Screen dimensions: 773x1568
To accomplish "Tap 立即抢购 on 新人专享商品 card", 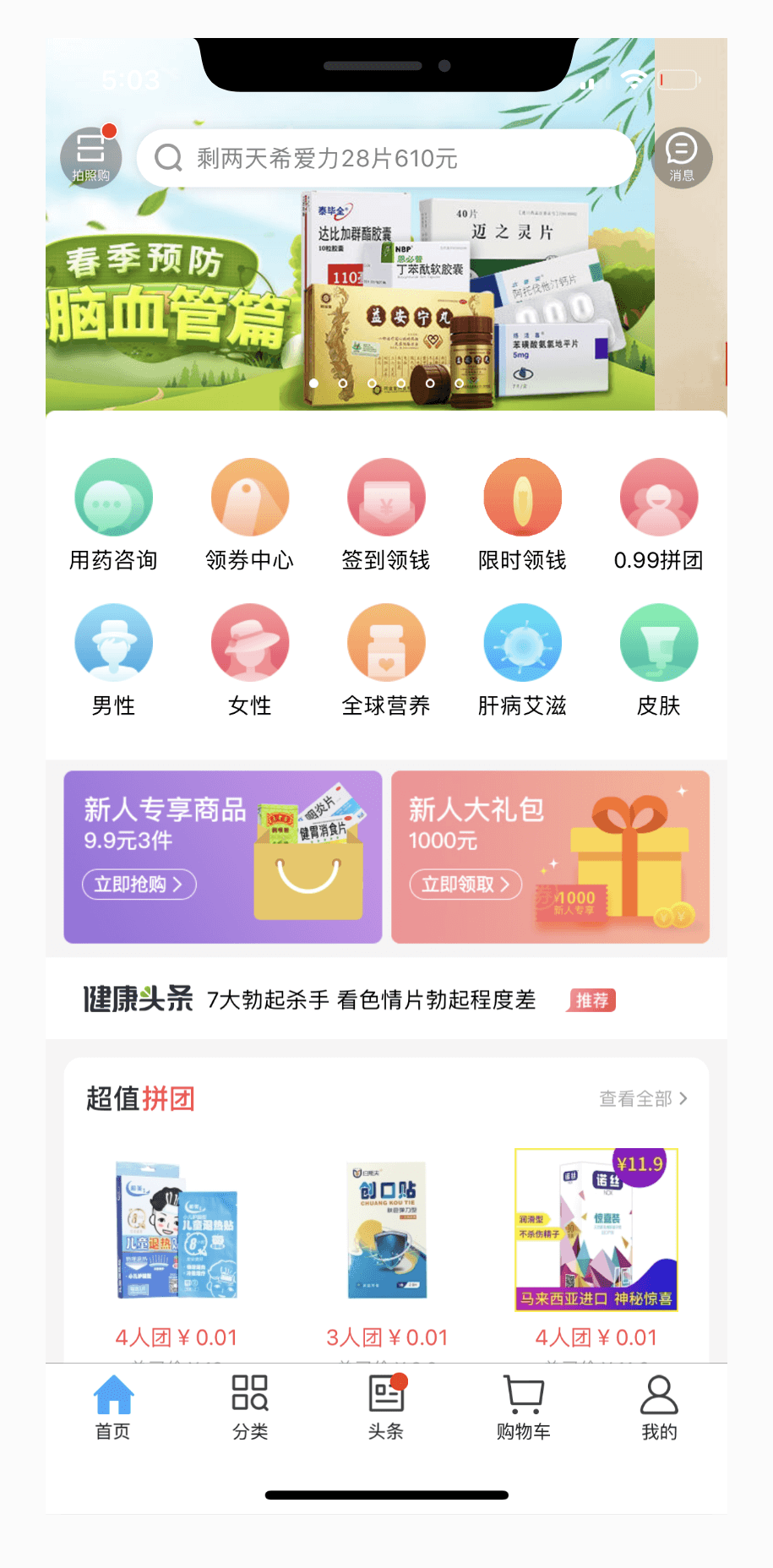I will (x=139, y=885).
